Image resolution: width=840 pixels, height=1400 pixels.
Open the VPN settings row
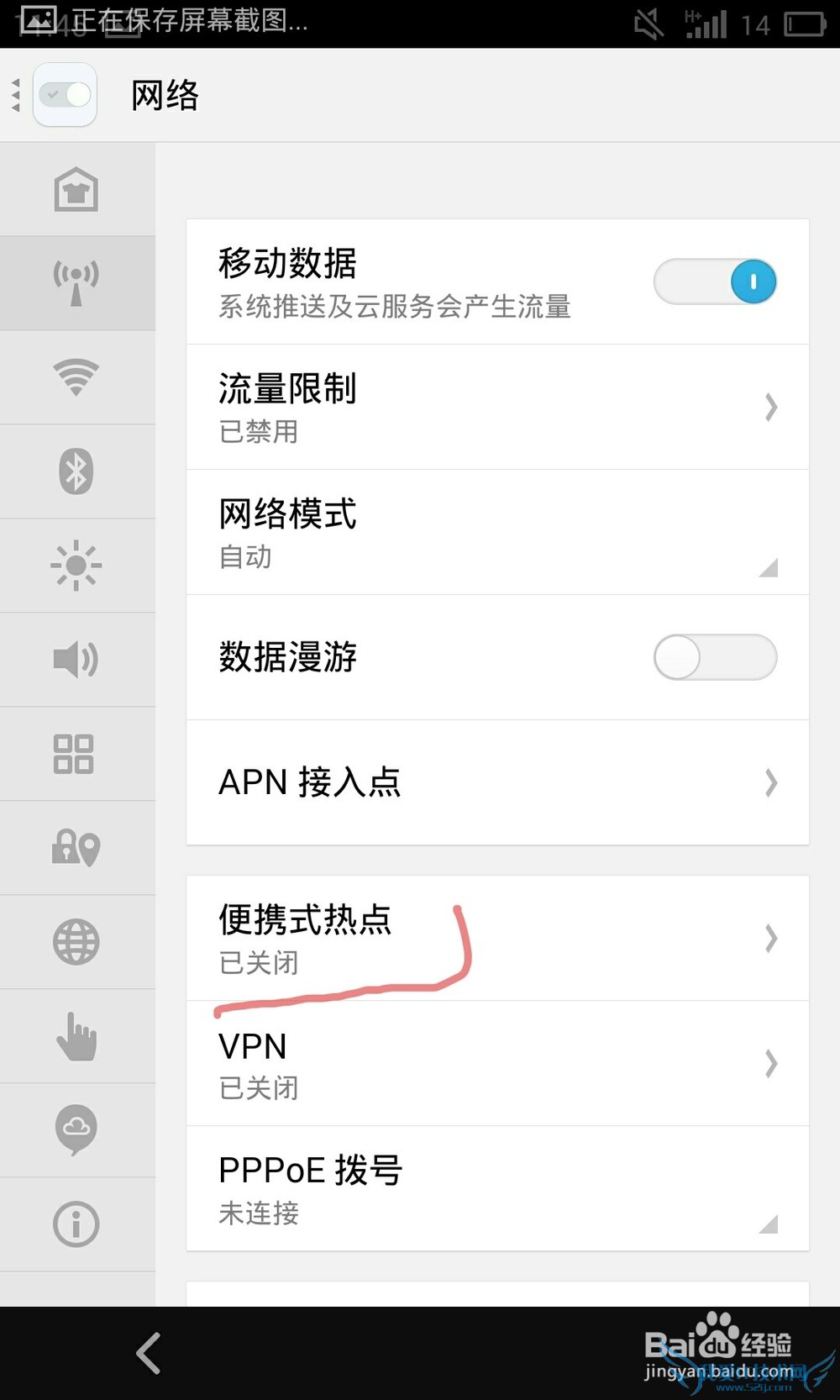496,1063
